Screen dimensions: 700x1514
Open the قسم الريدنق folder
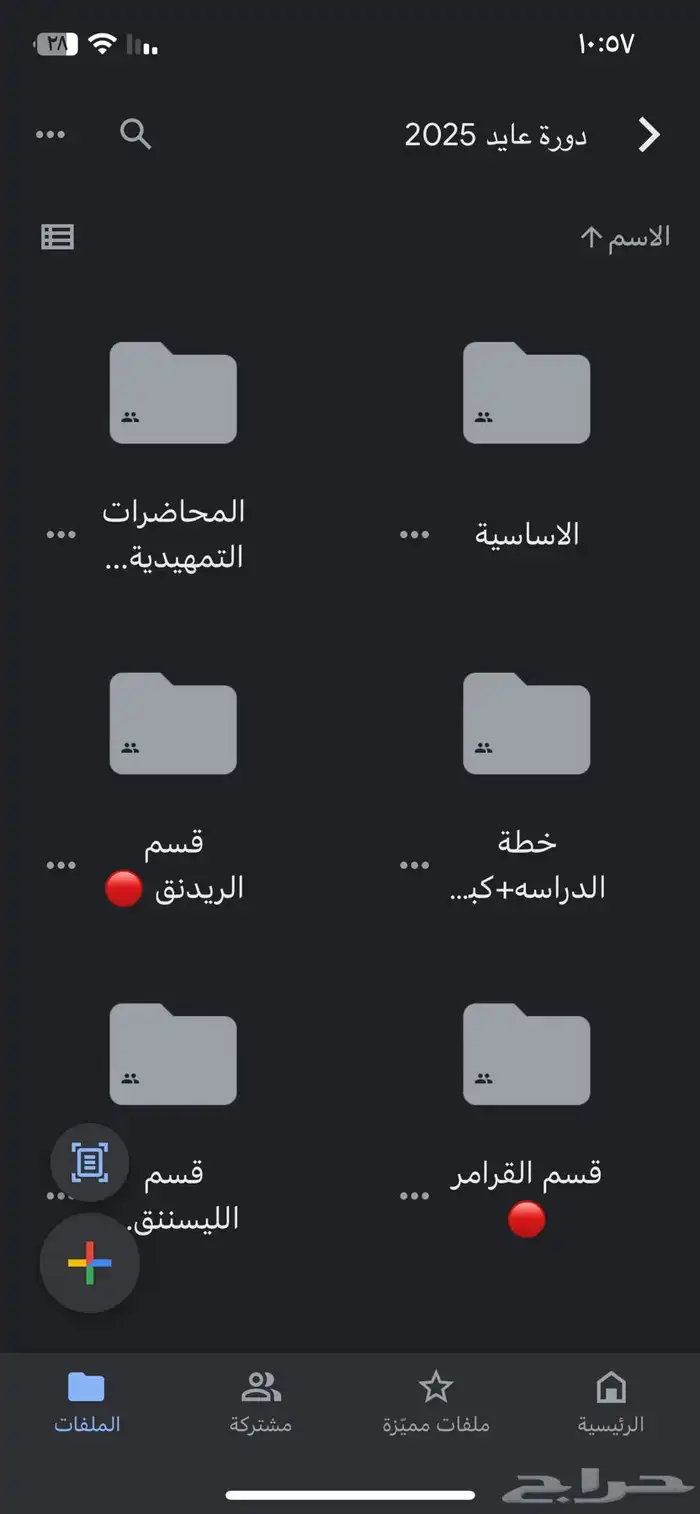(x=173, y=724)
